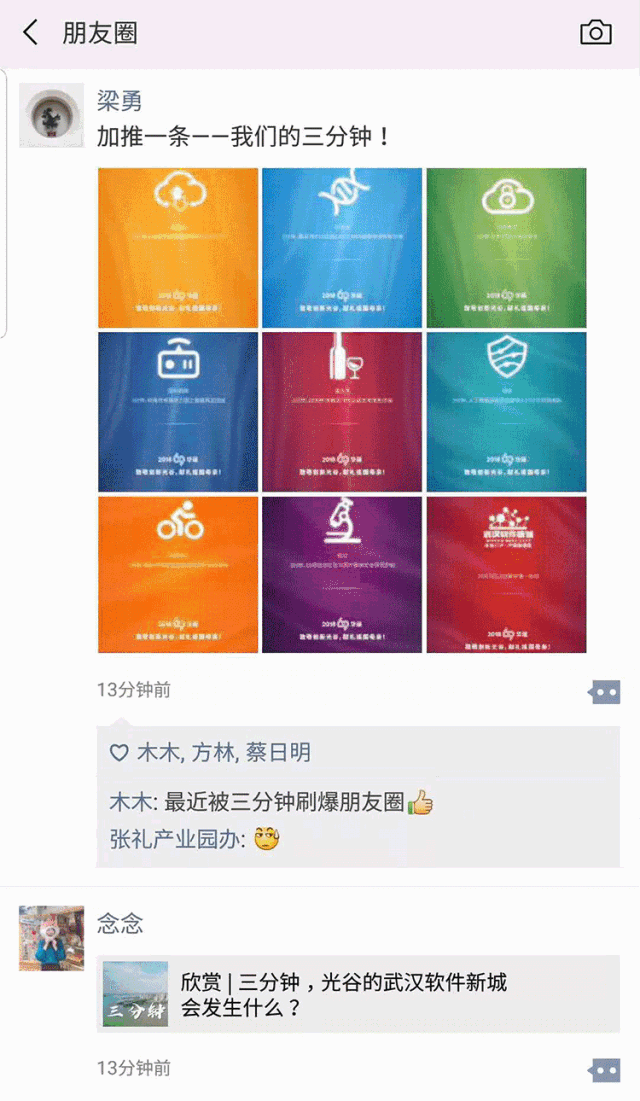This screenshot has height=1101, width=640.
Task: Open 张礼产业园办's profile from comment
Action: (x=174, y=839)
